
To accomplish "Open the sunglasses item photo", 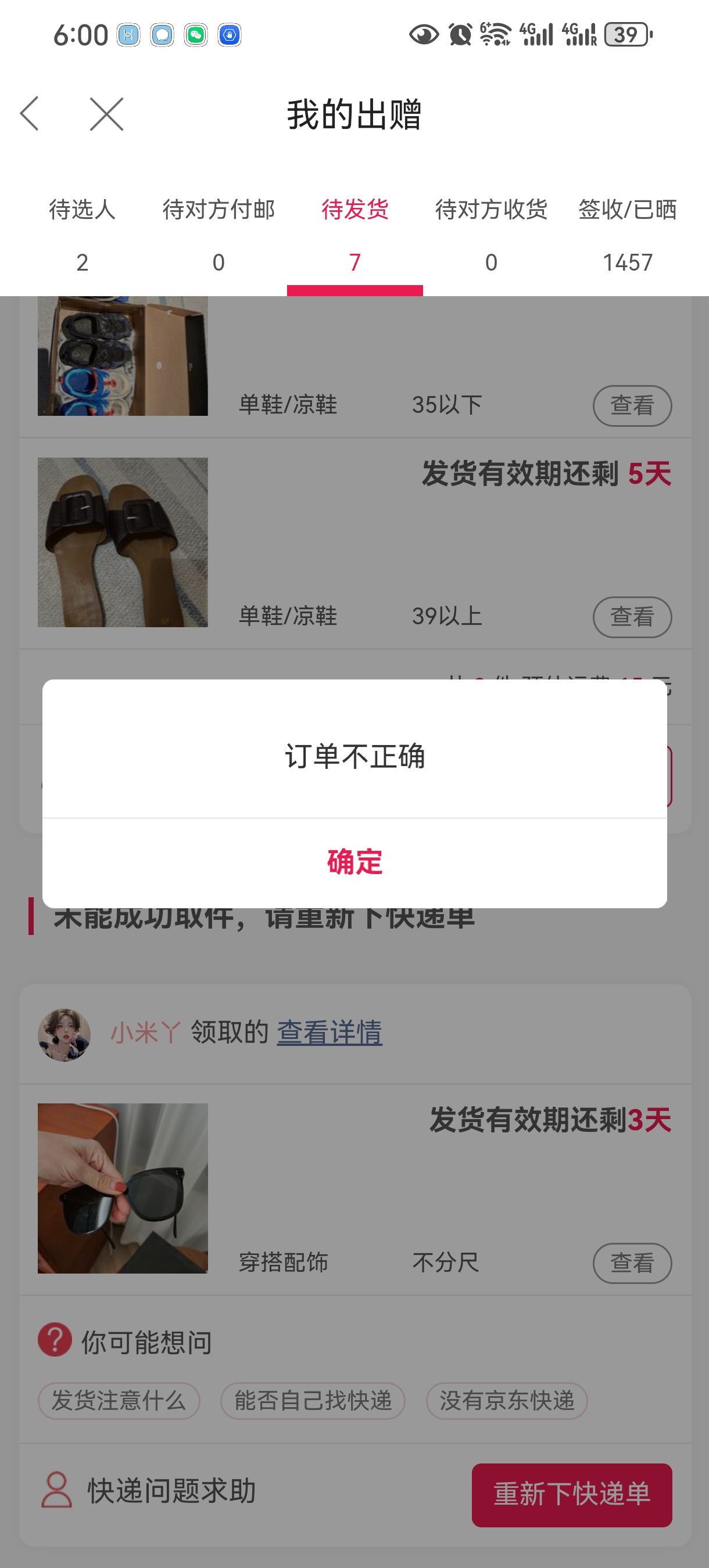I will point(123,1188).
